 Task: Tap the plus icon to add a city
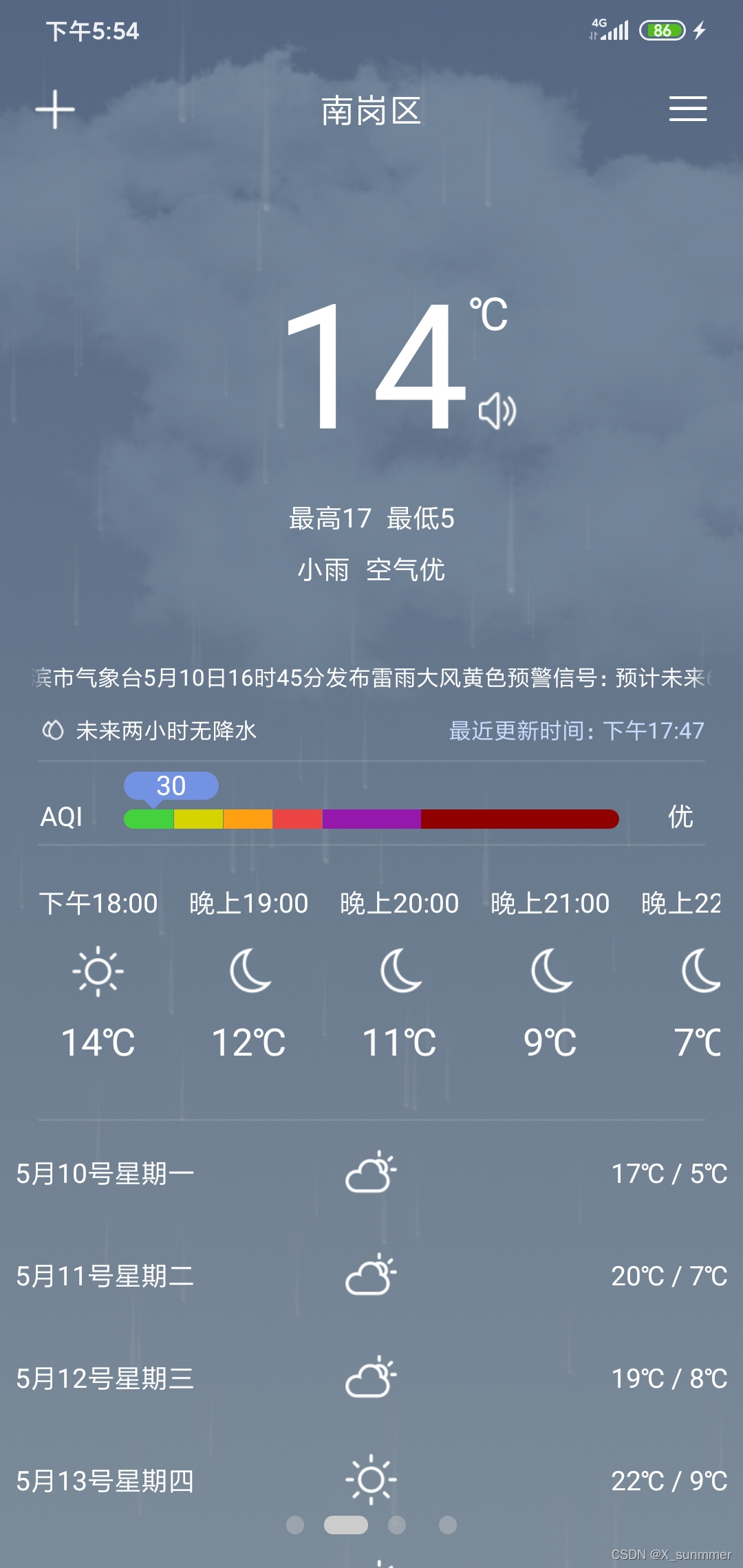pyautogui.click(x=55, y=110)
